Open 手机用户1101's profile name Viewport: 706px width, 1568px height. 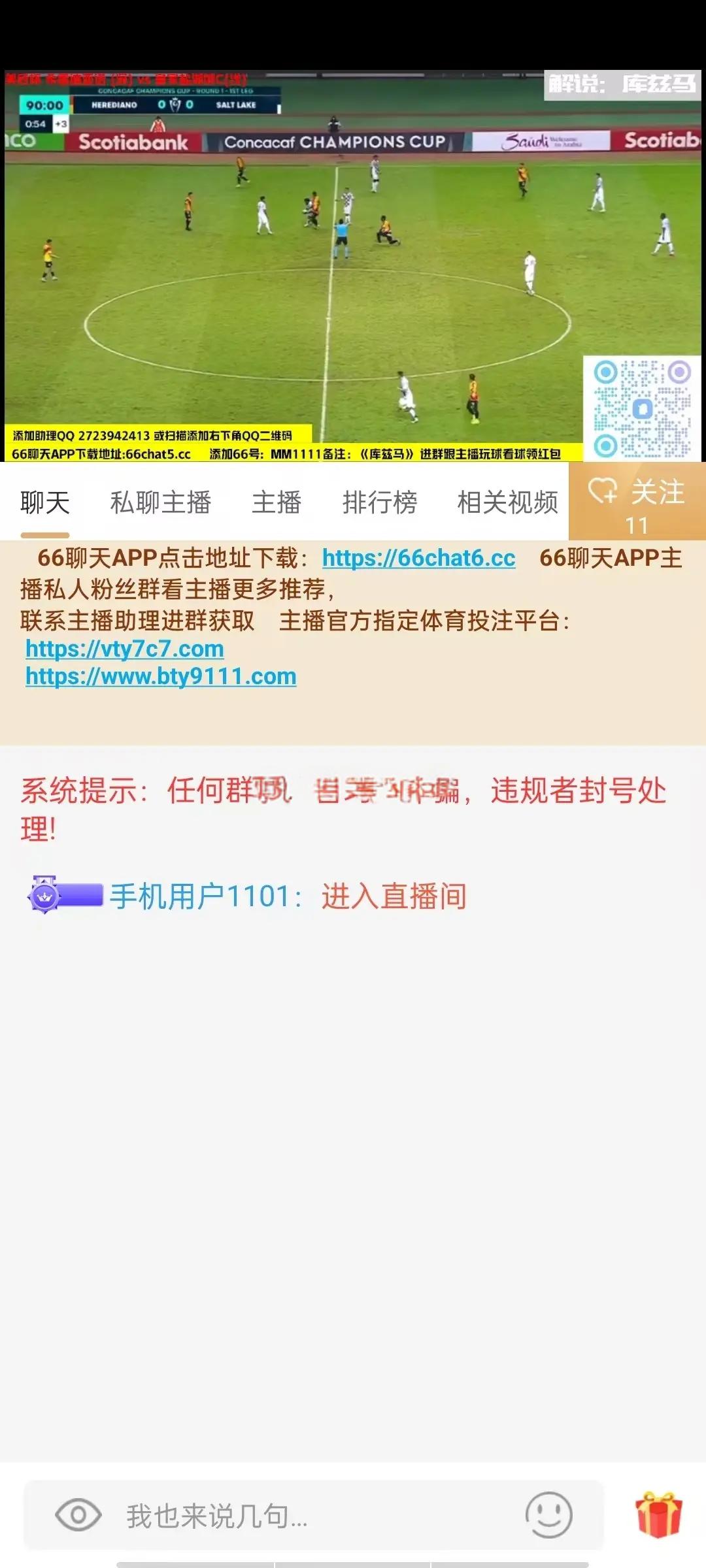[199, 896]
